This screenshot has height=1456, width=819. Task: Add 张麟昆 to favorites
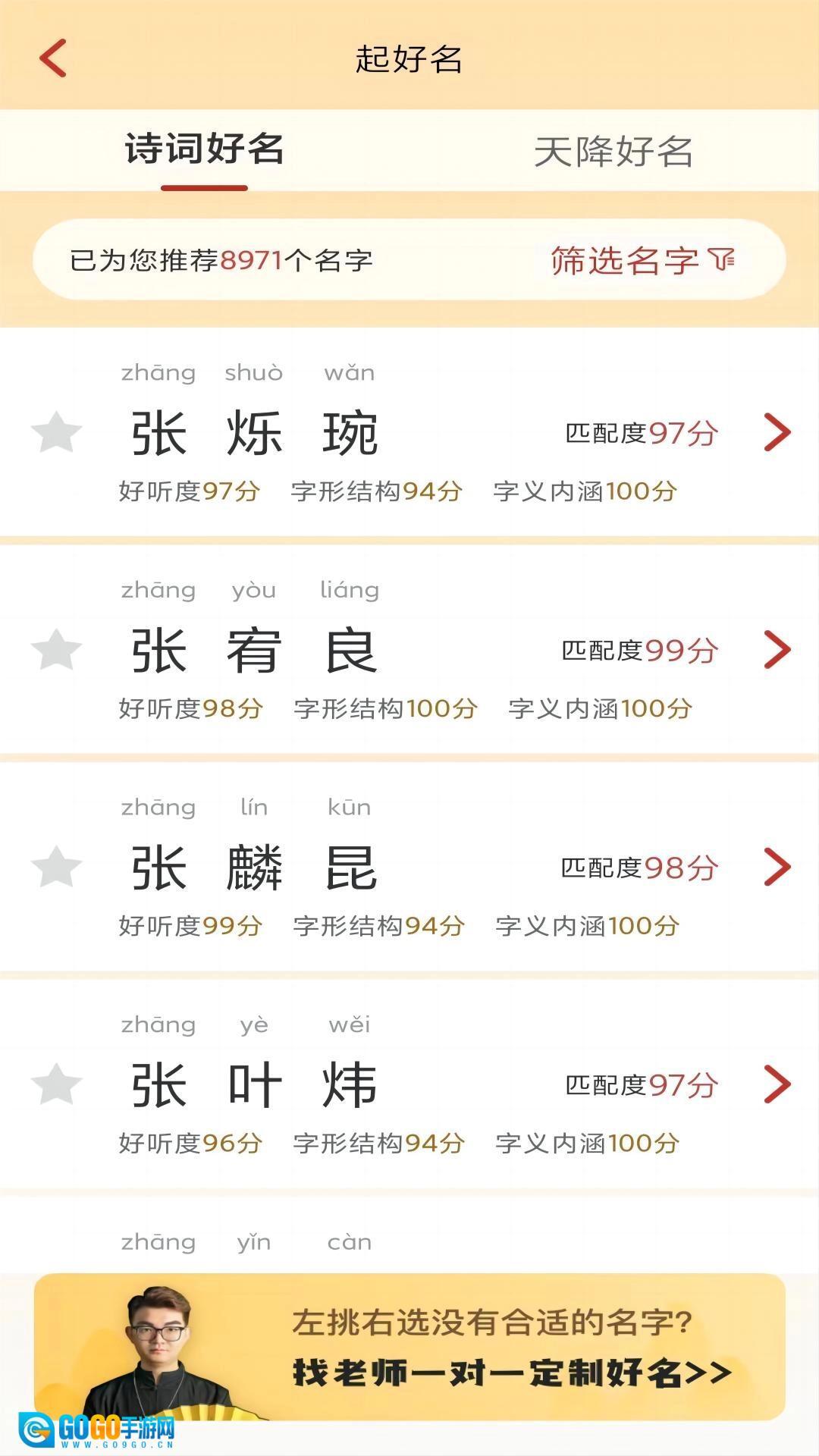tap(57, 868)
